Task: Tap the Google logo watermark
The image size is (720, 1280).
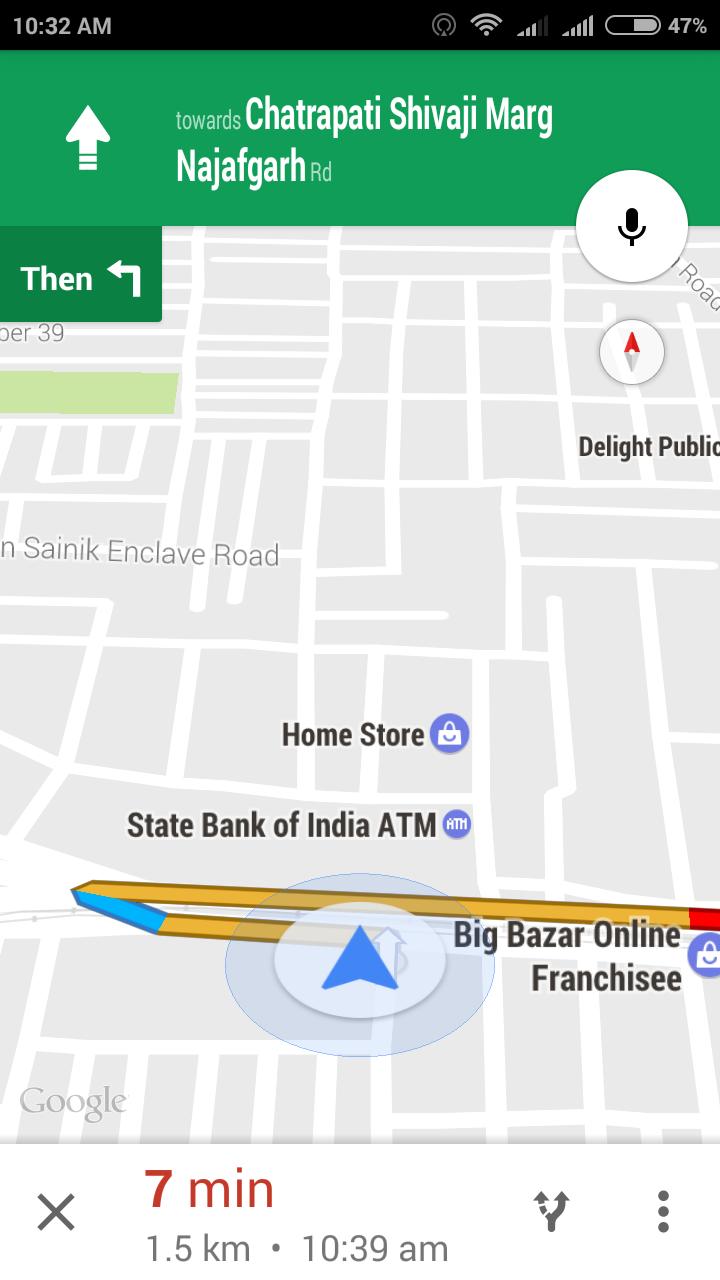Action: [73, 1101]
